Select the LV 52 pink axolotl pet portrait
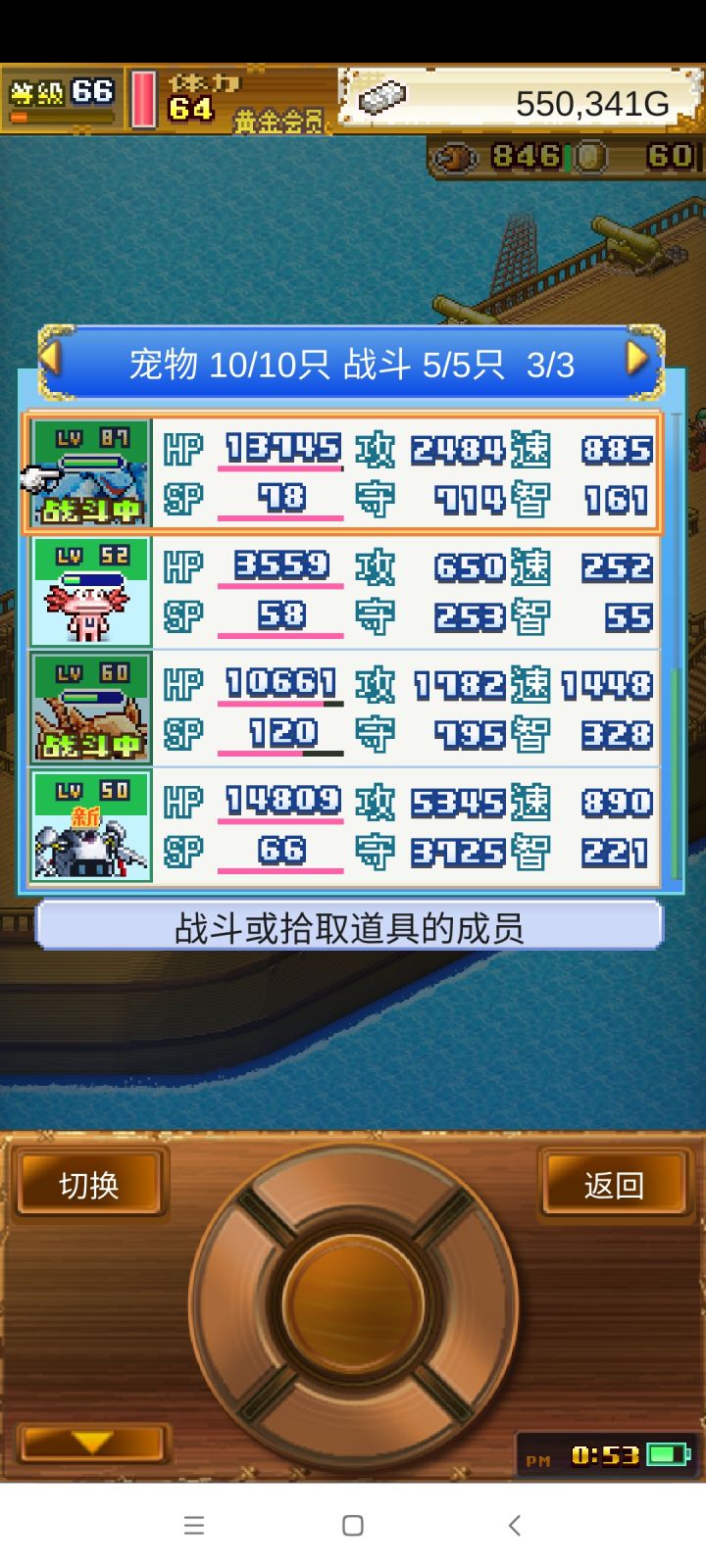Viewport: 706px width, 1568px height. (x=90, y=591)
